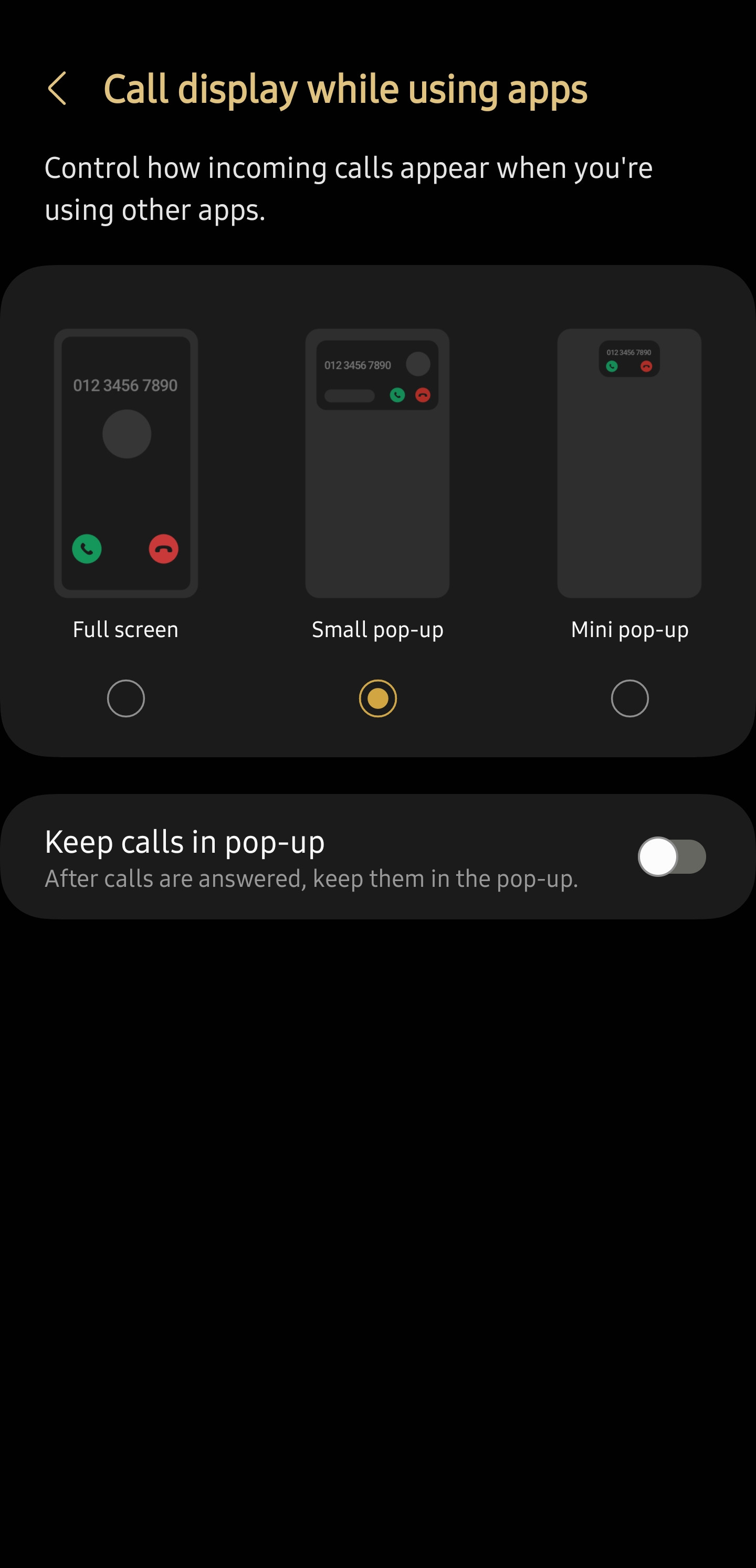The image size is (756, 1568).
Task: Select the Full screen radio button
Action: point(125,698)
